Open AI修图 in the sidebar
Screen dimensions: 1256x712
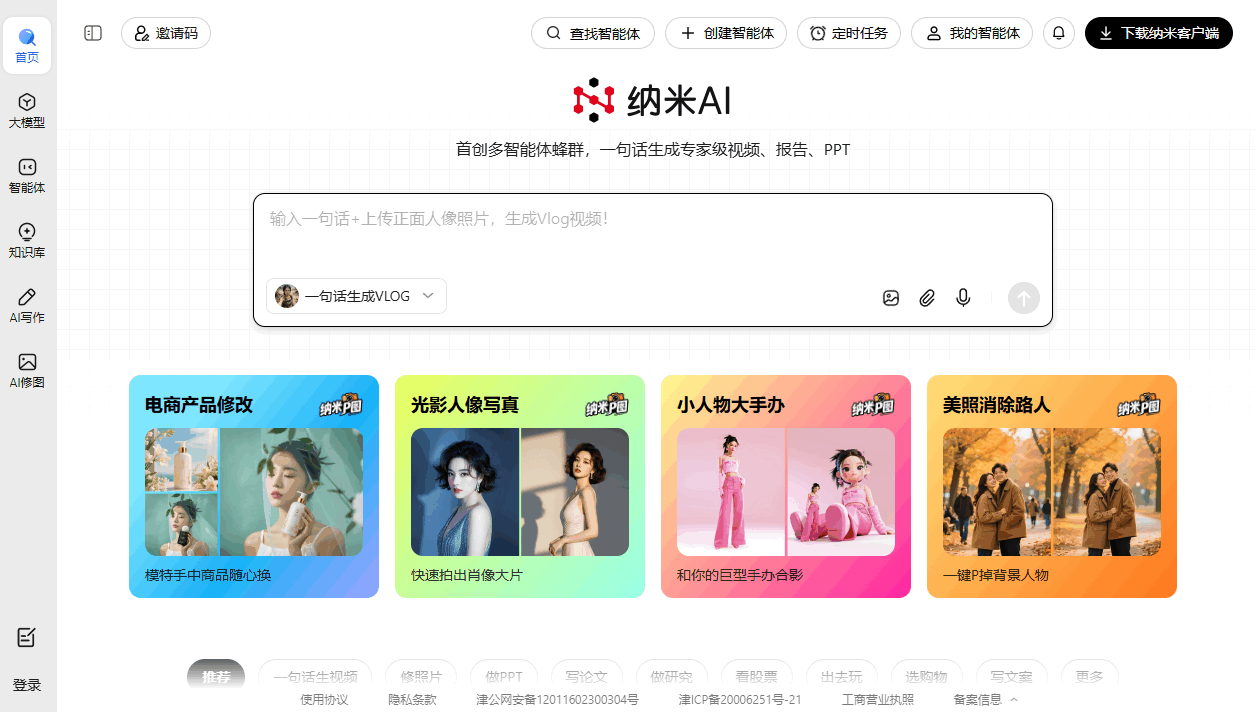[x=27, y=370]
